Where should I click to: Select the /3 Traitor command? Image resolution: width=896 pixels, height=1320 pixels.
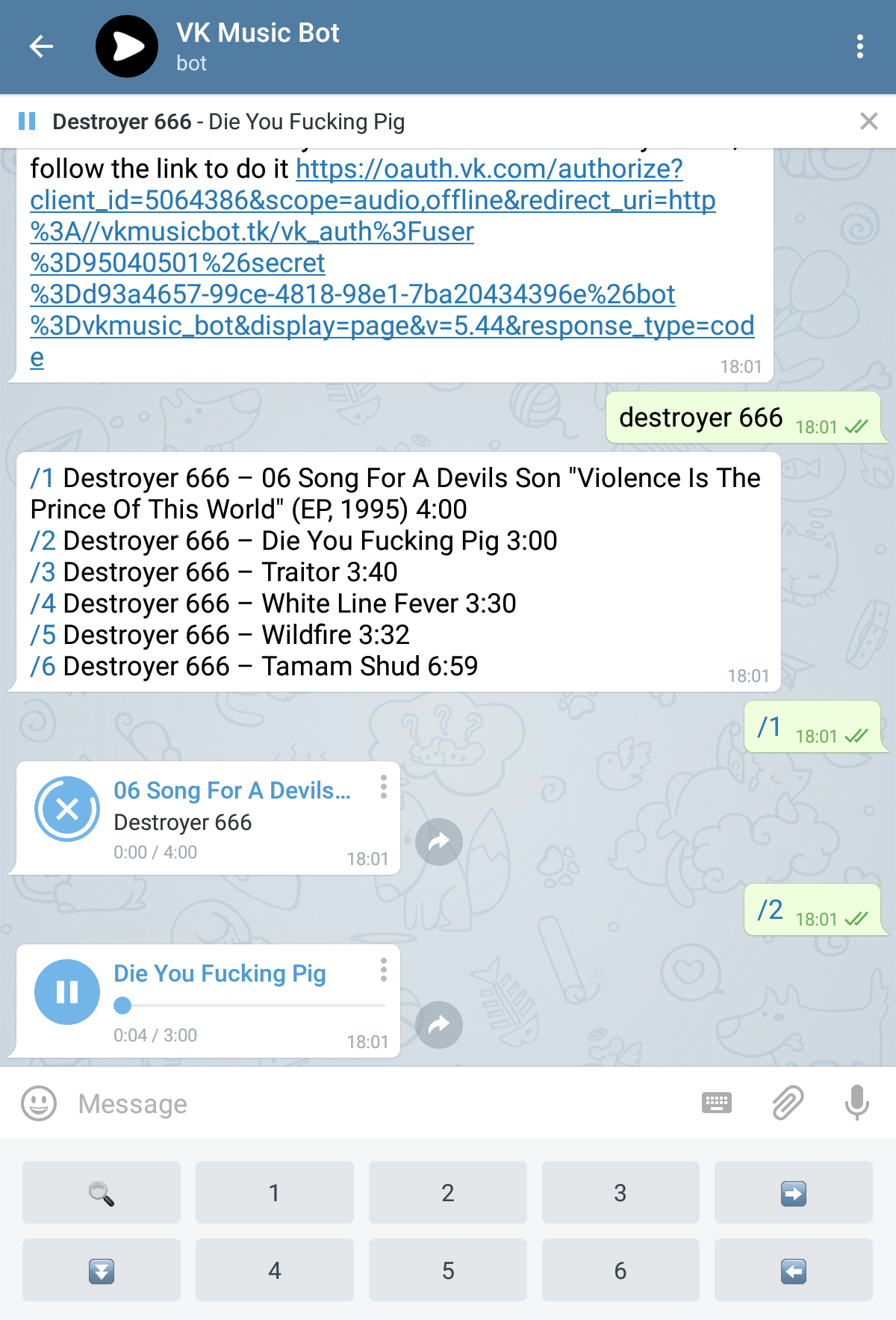(43, 572)
